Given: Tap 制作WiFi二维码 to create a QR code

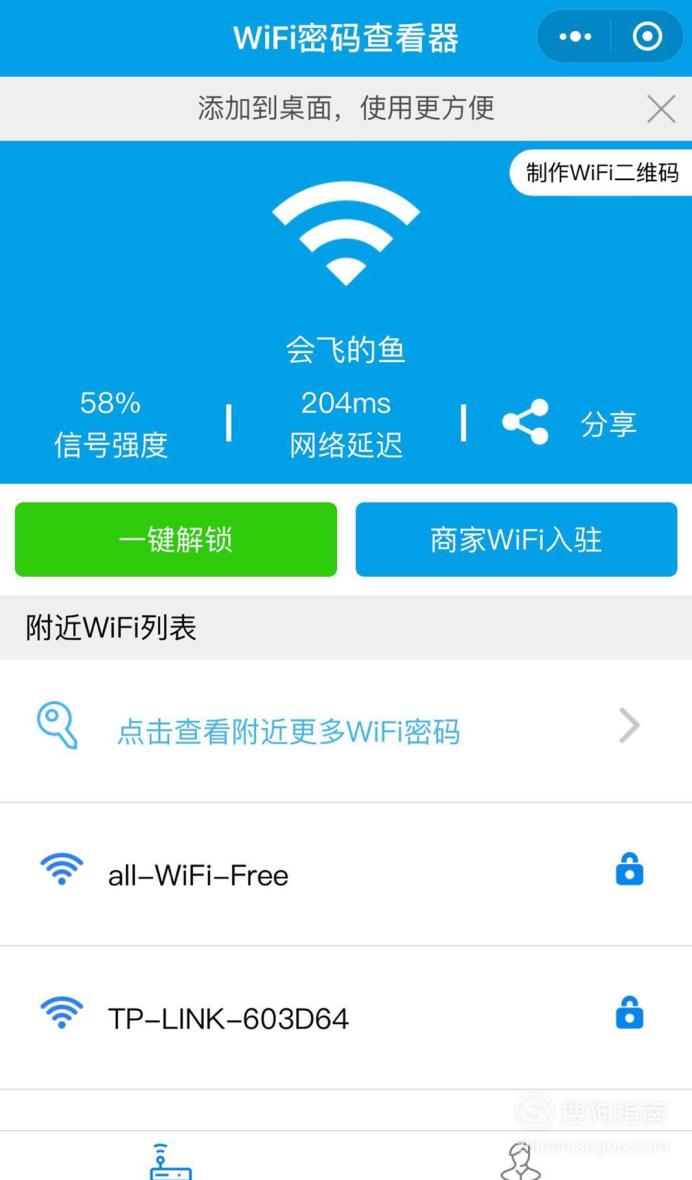Looking at the screenshot, I should 602,172.
